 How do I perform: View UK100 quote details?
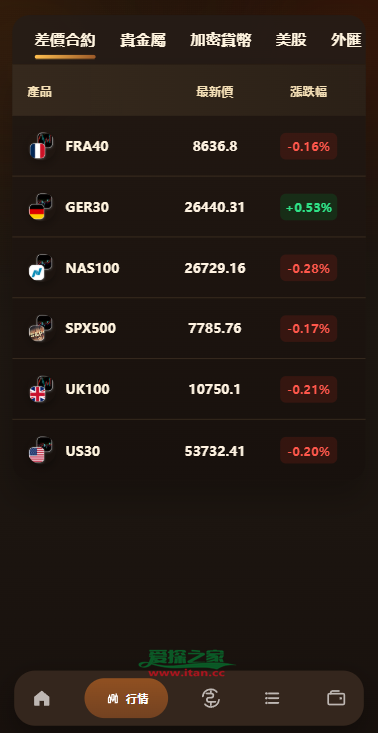tap(189, 389)
